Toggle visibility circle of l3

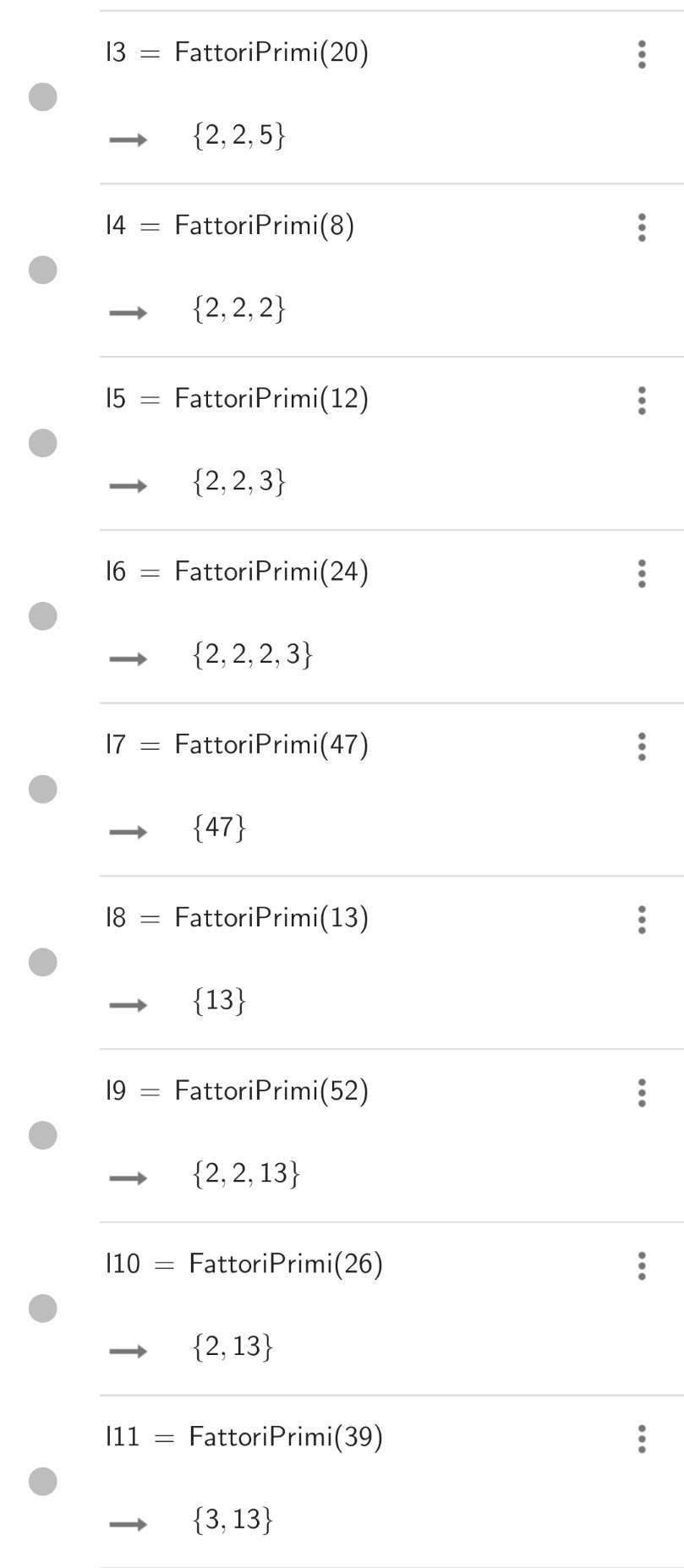[x=43, y=97]
